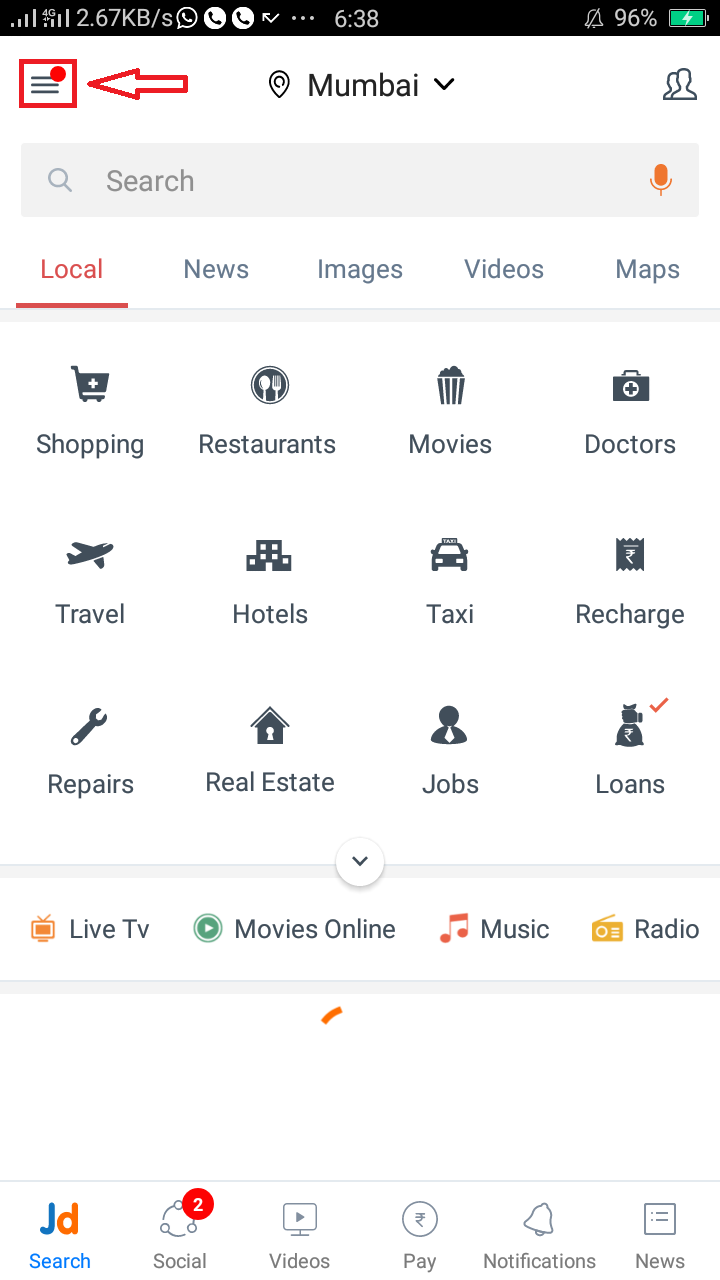The image size is (720, 1280).
Task: Tap the Search field
Action: point(360,180)
